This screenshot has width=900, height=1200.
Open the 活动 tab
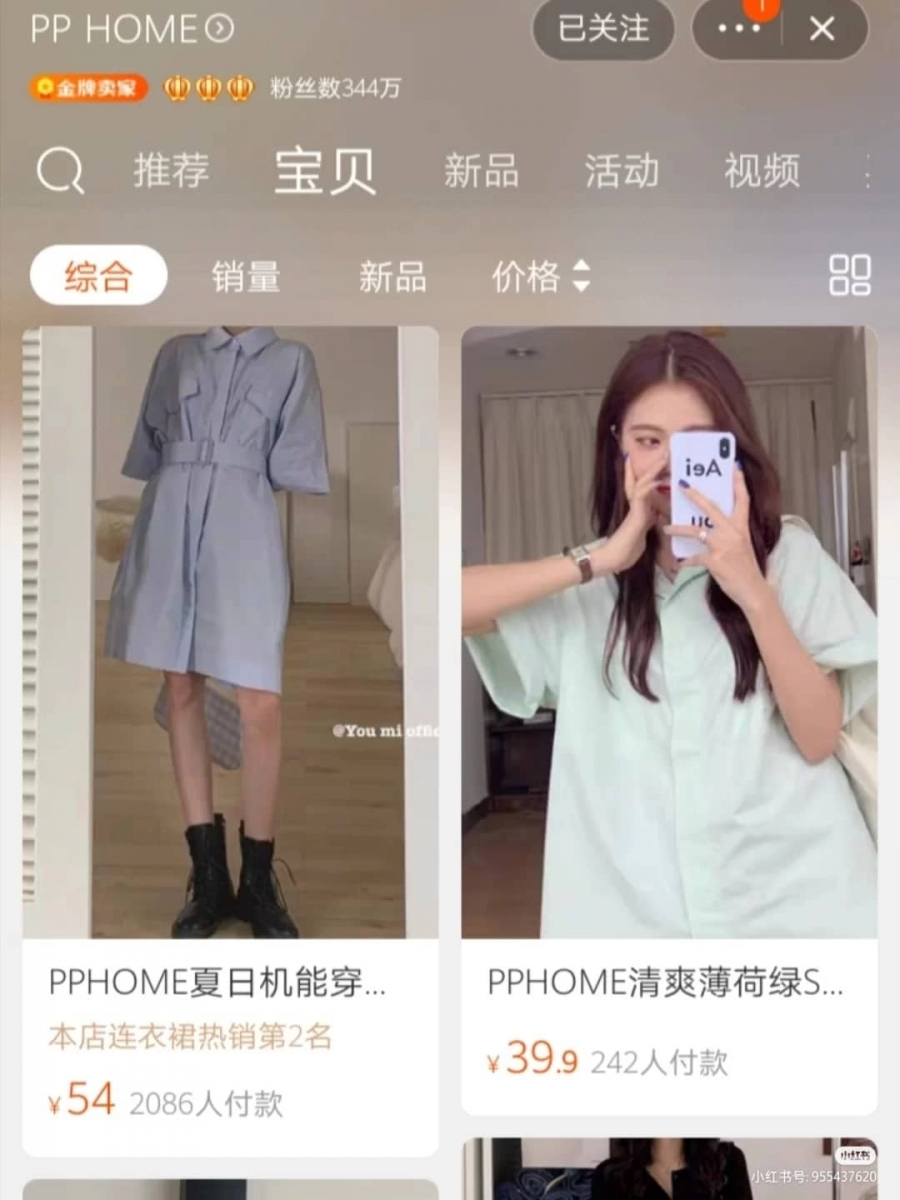point(621,171)
